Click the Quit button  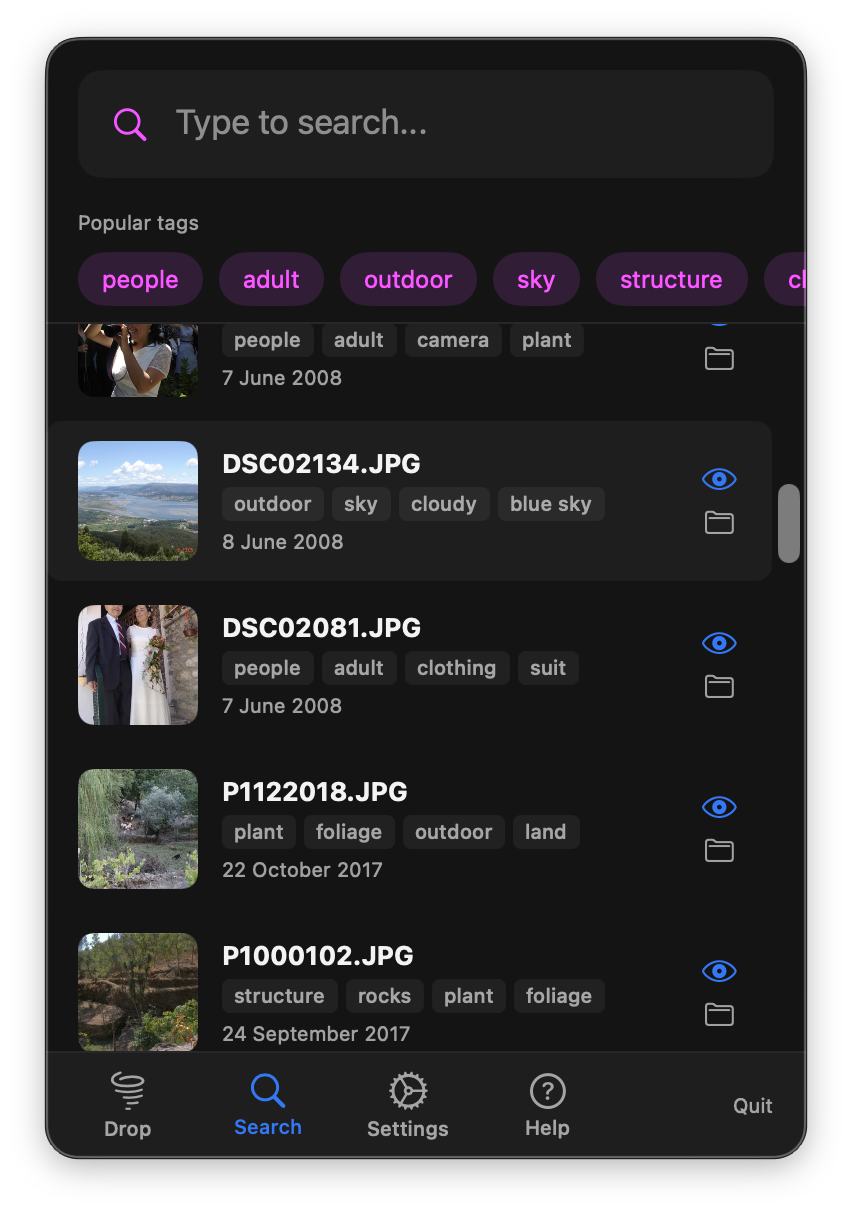751,1106
